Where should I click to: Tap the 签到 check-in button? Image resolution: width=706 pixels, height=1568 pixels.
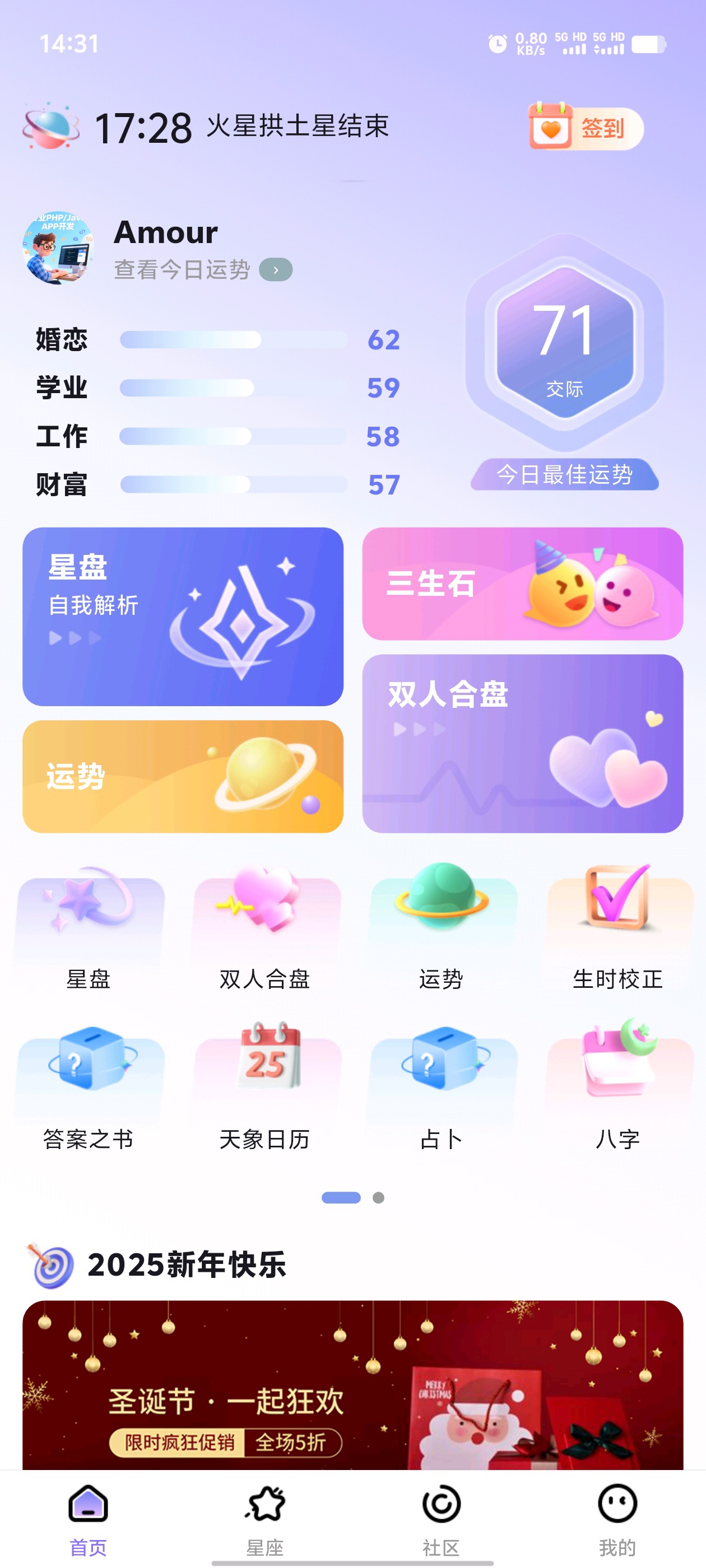(x=586, y=128)
